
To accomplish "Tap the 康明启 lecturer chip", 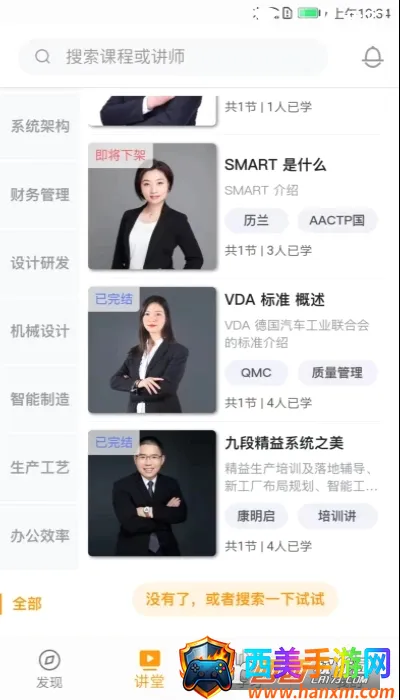I will [x=256, y=516].
